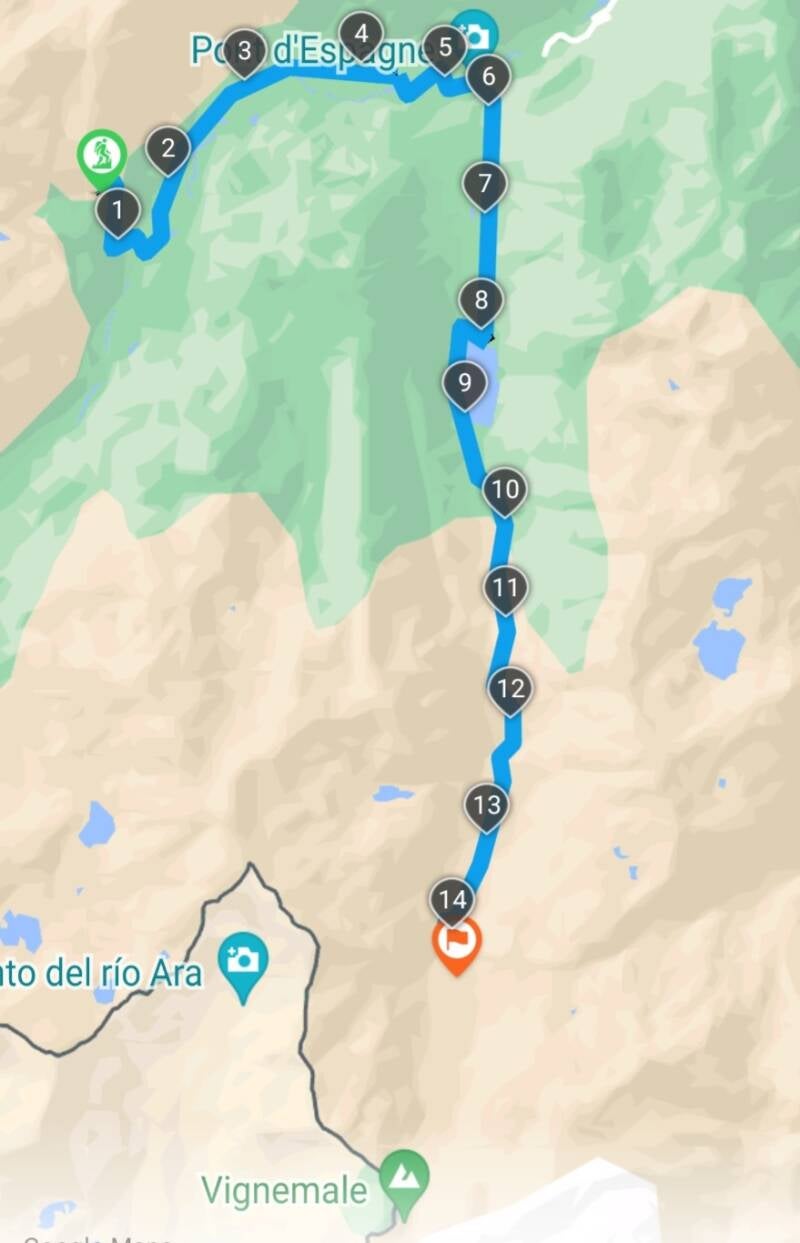
Task: Open waypoint marker 9 by the lake
Action: click(x=463, y=382)
